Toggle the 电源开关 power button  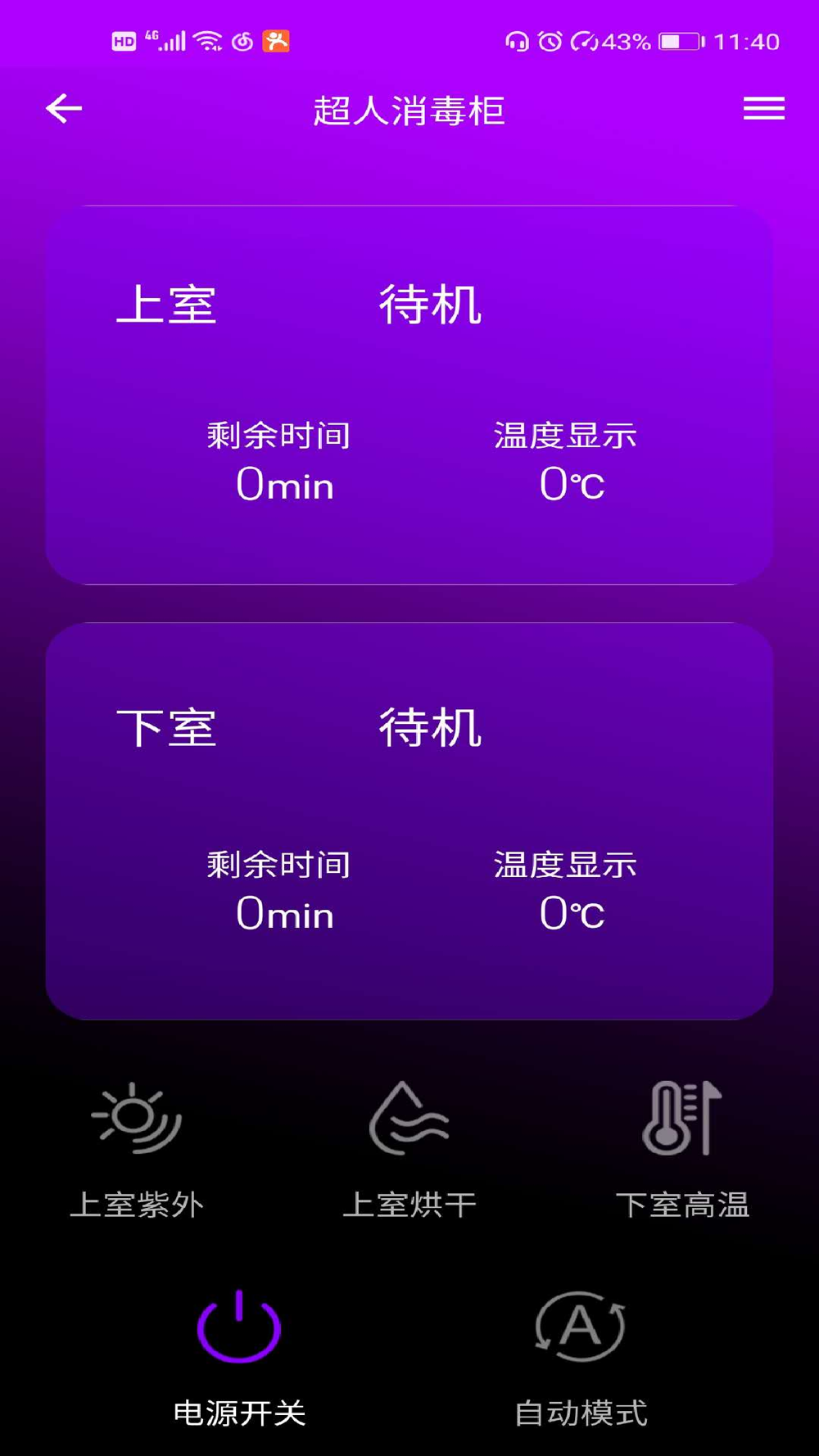(239, 1358)
